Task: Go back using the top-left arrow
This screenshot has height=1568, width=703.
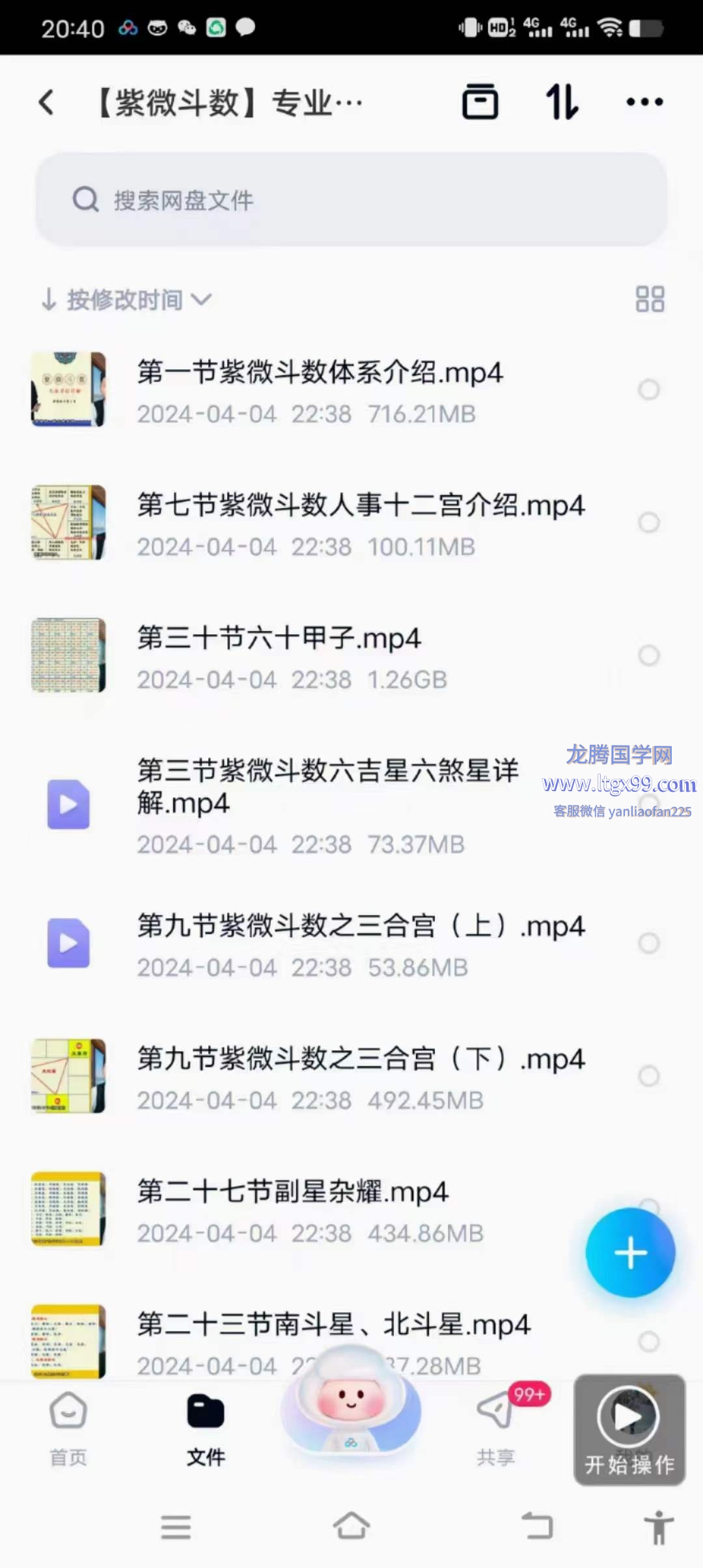Action: [x=47, y=102]
